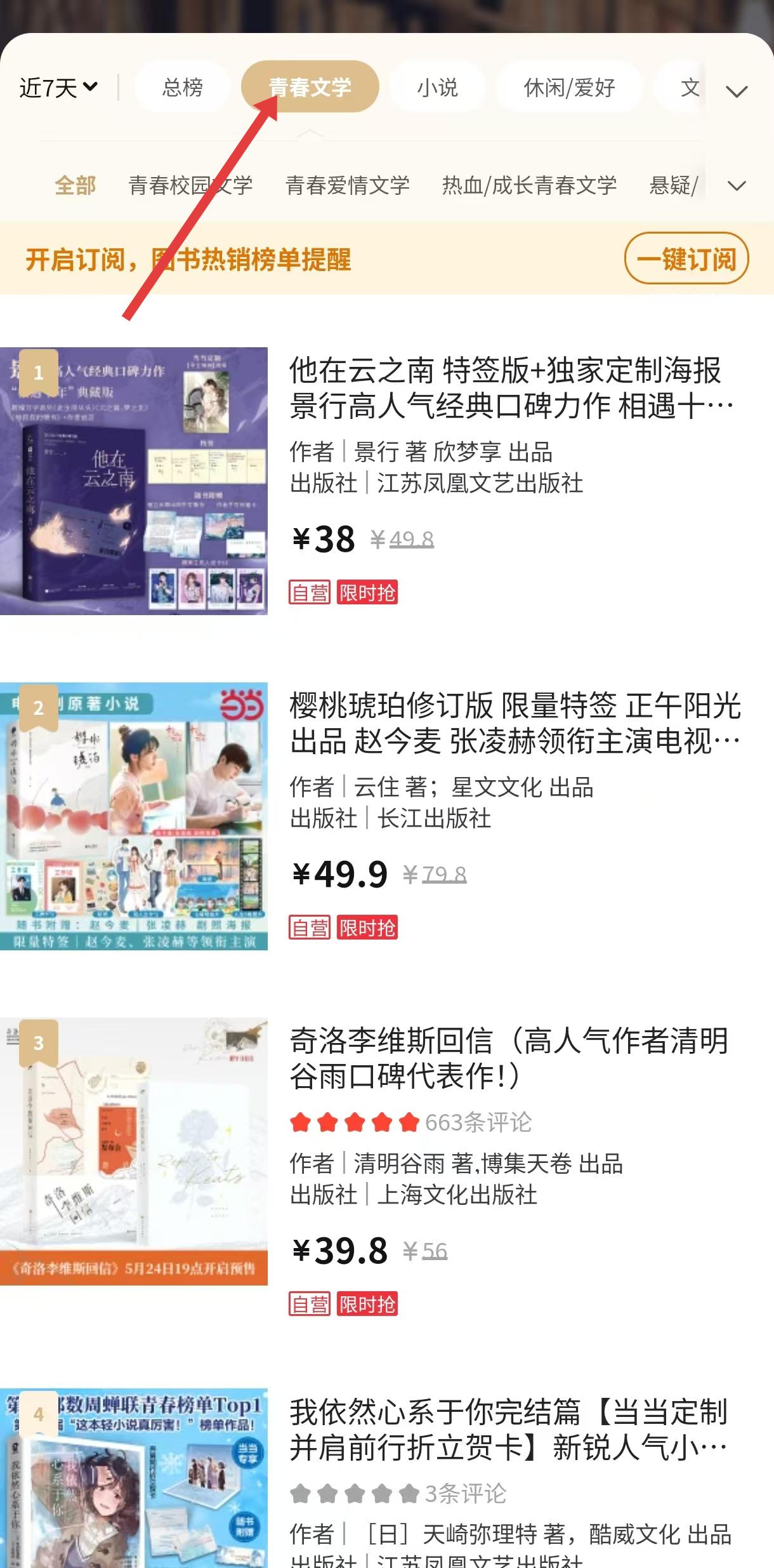Screen dimensions: 774x1568
Task: Open the book 我依然心系于你完结篇
Action: pos(508,1430)
